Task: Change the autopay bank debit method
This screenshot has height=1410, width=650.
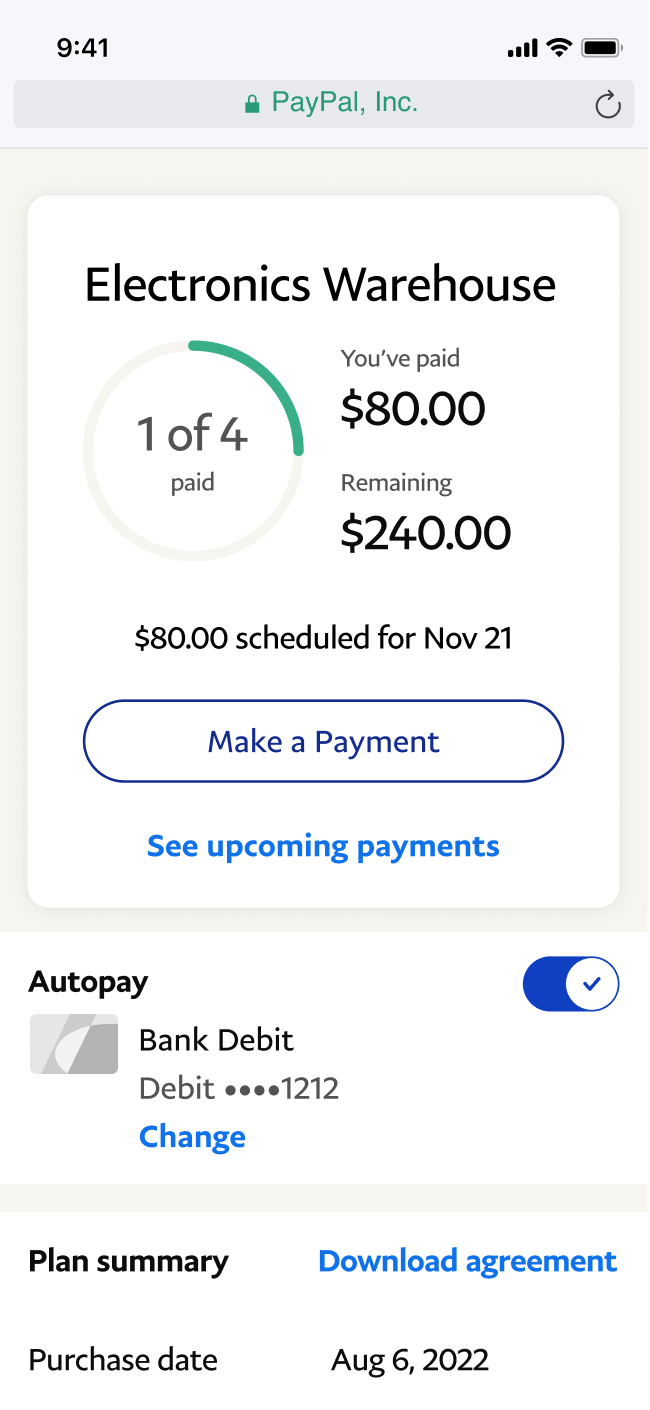Action: 192,1137
